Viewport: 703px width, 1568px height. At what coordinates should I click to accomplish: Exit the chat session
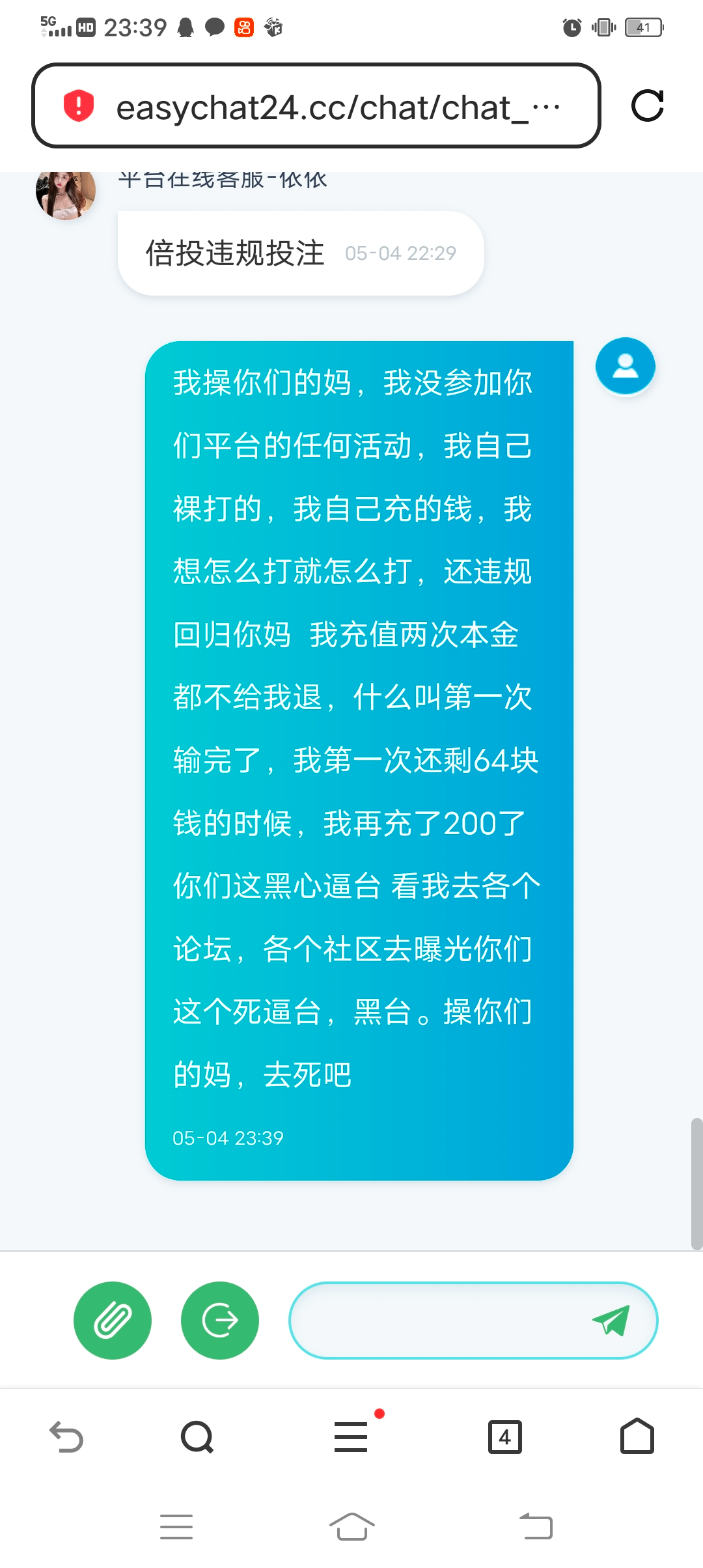[220, 1320]
